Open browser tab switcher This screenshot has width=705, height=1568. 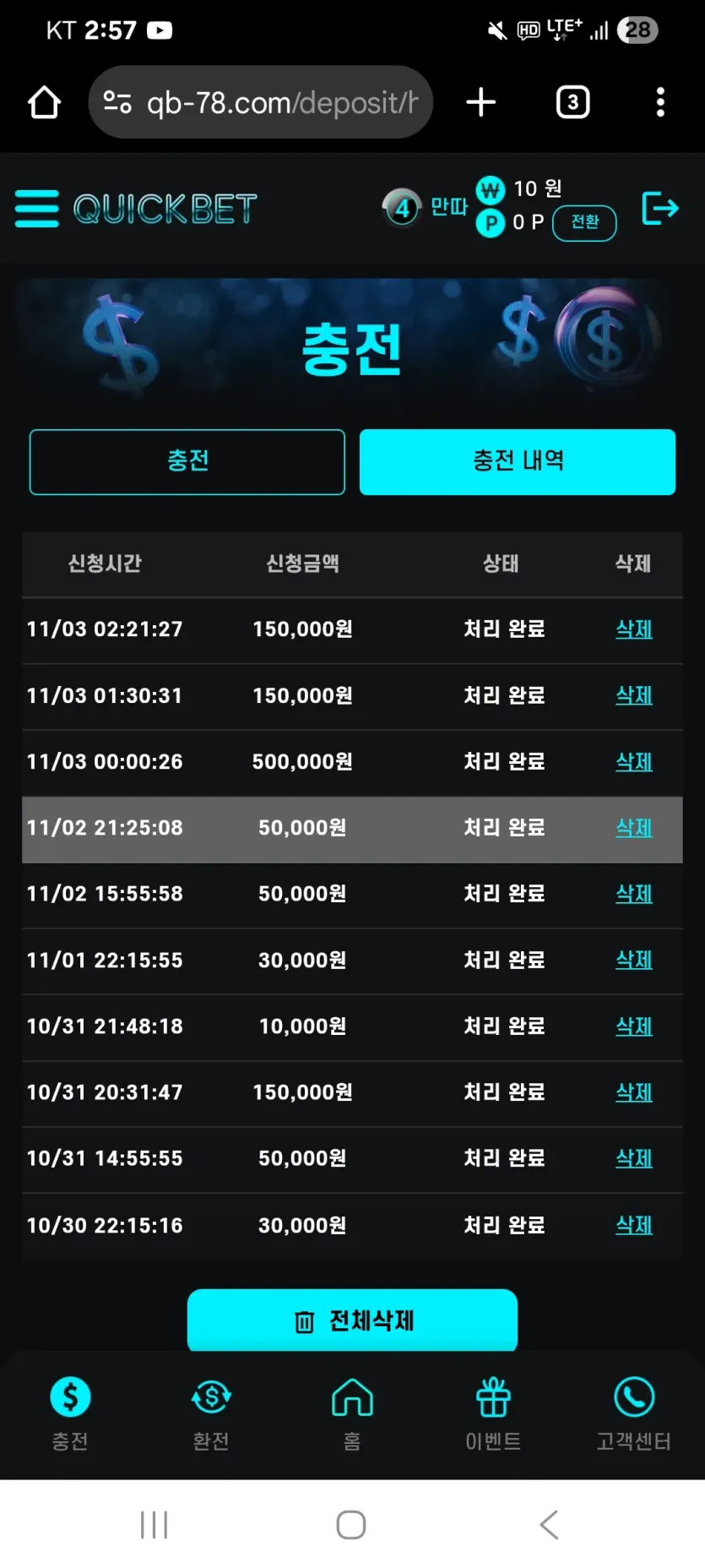point(573,103)
